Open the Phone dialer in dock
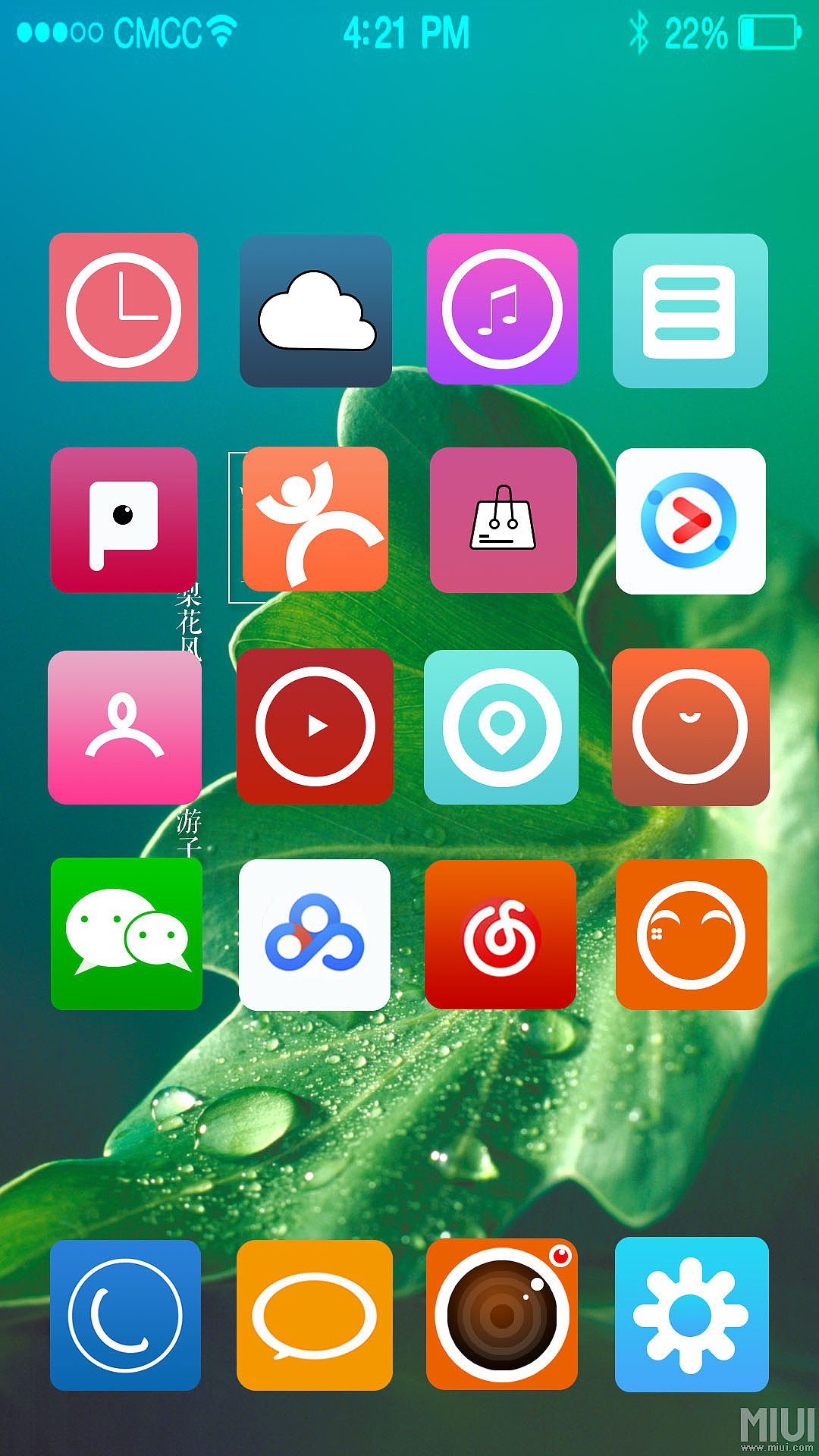This screenshot has width=819, height=1456. [x=125, y=1316]
